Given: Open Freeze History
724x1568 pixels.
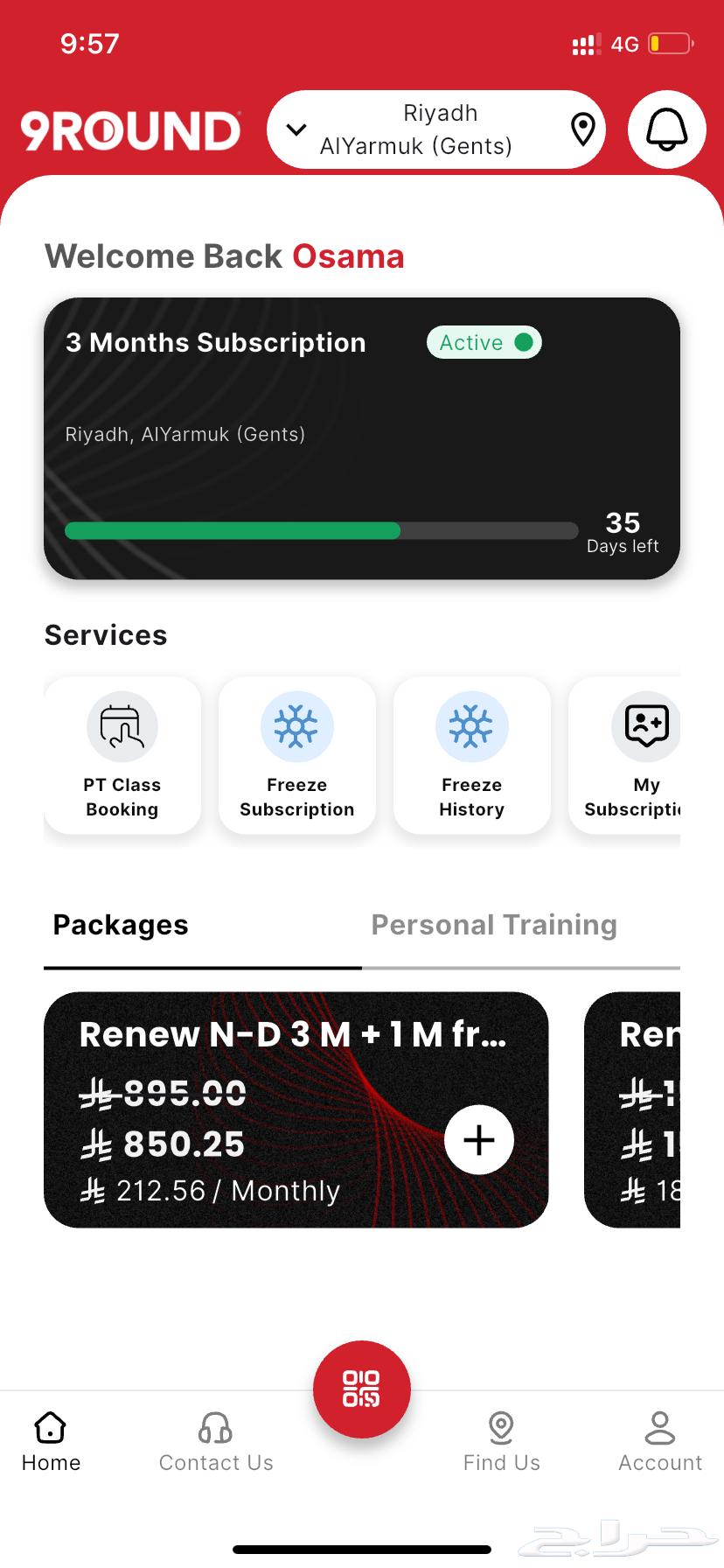Looking at the screenshot, I should 471,726.
